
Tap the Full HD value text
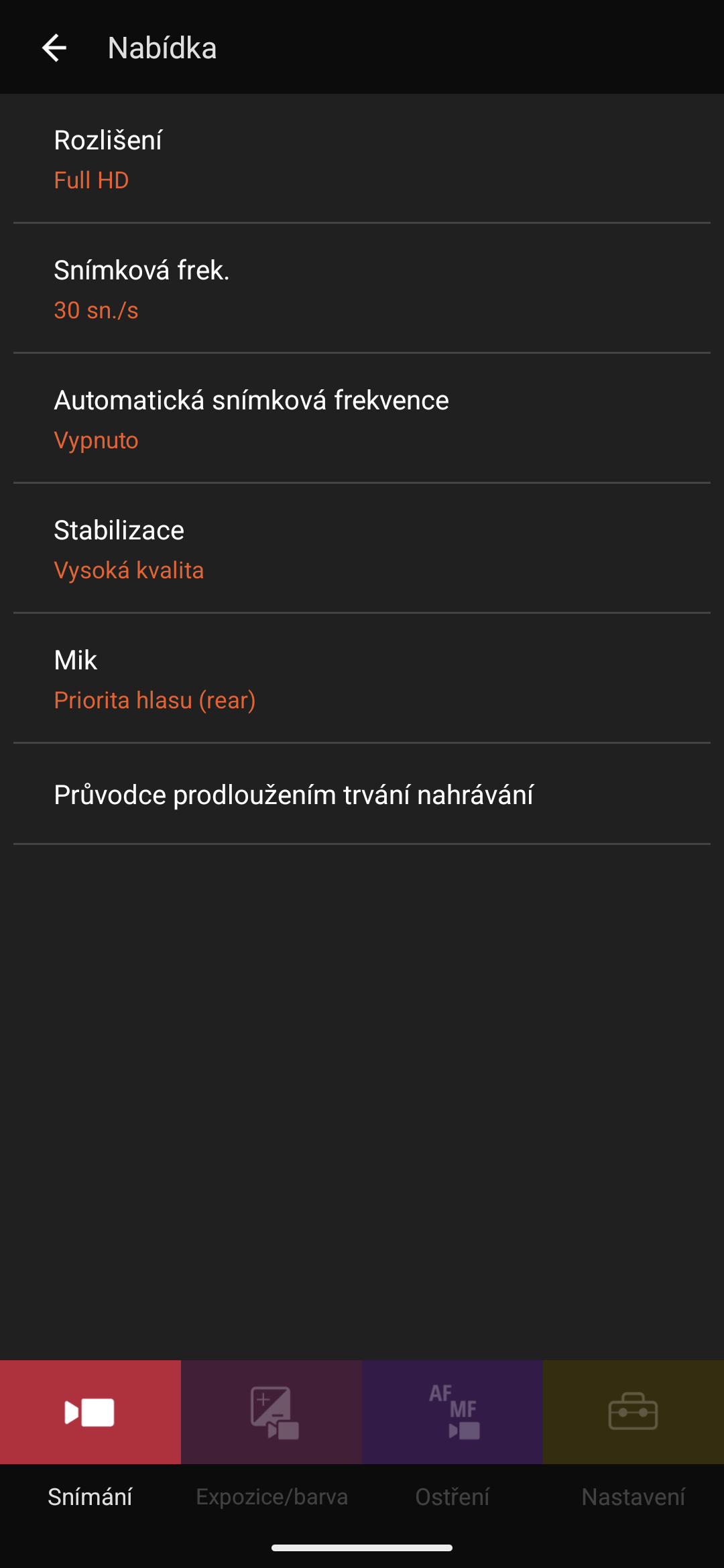(x=91, y=180)
